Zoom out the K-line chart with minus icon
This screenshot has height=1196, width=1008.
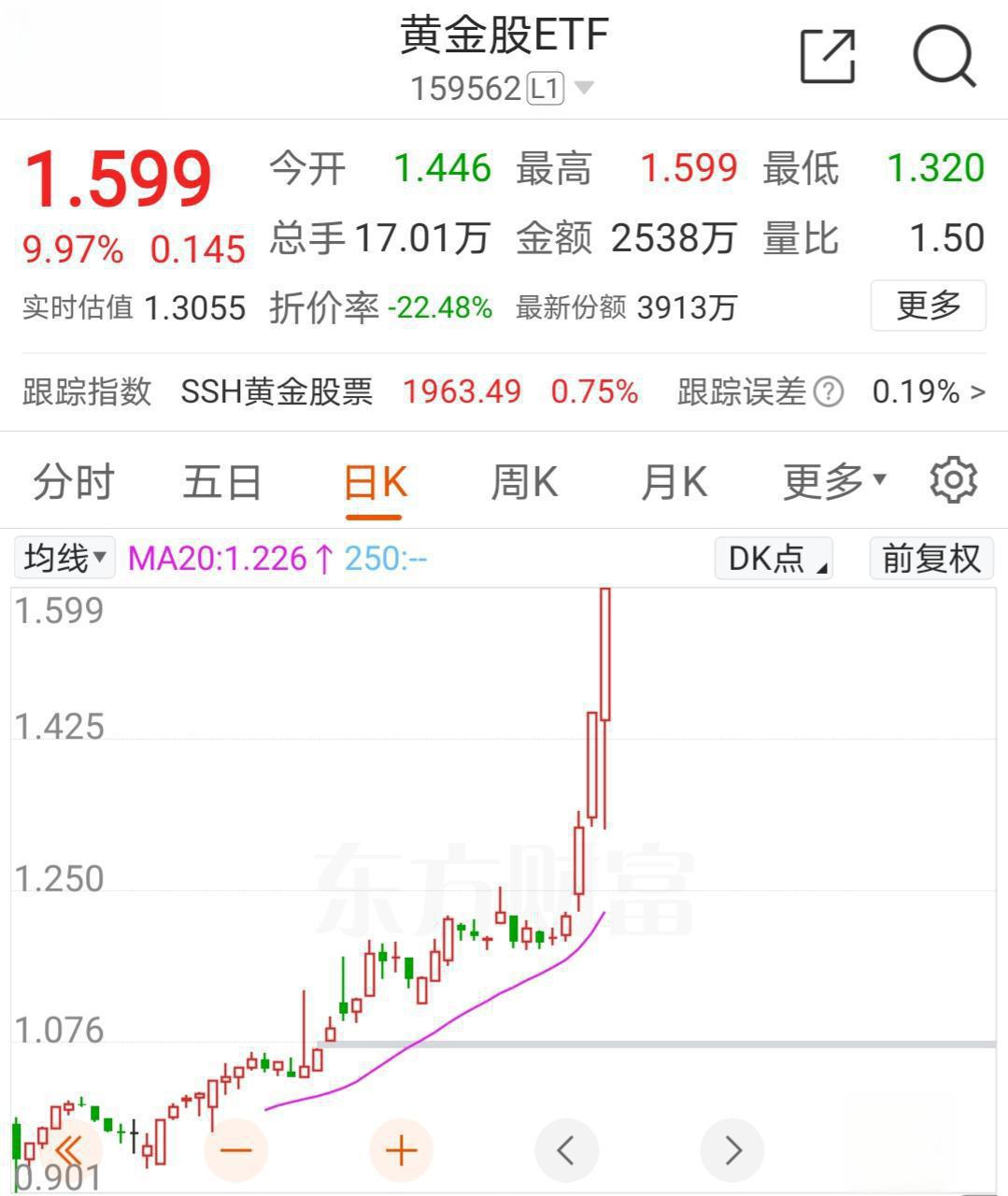pos(235,1150)
